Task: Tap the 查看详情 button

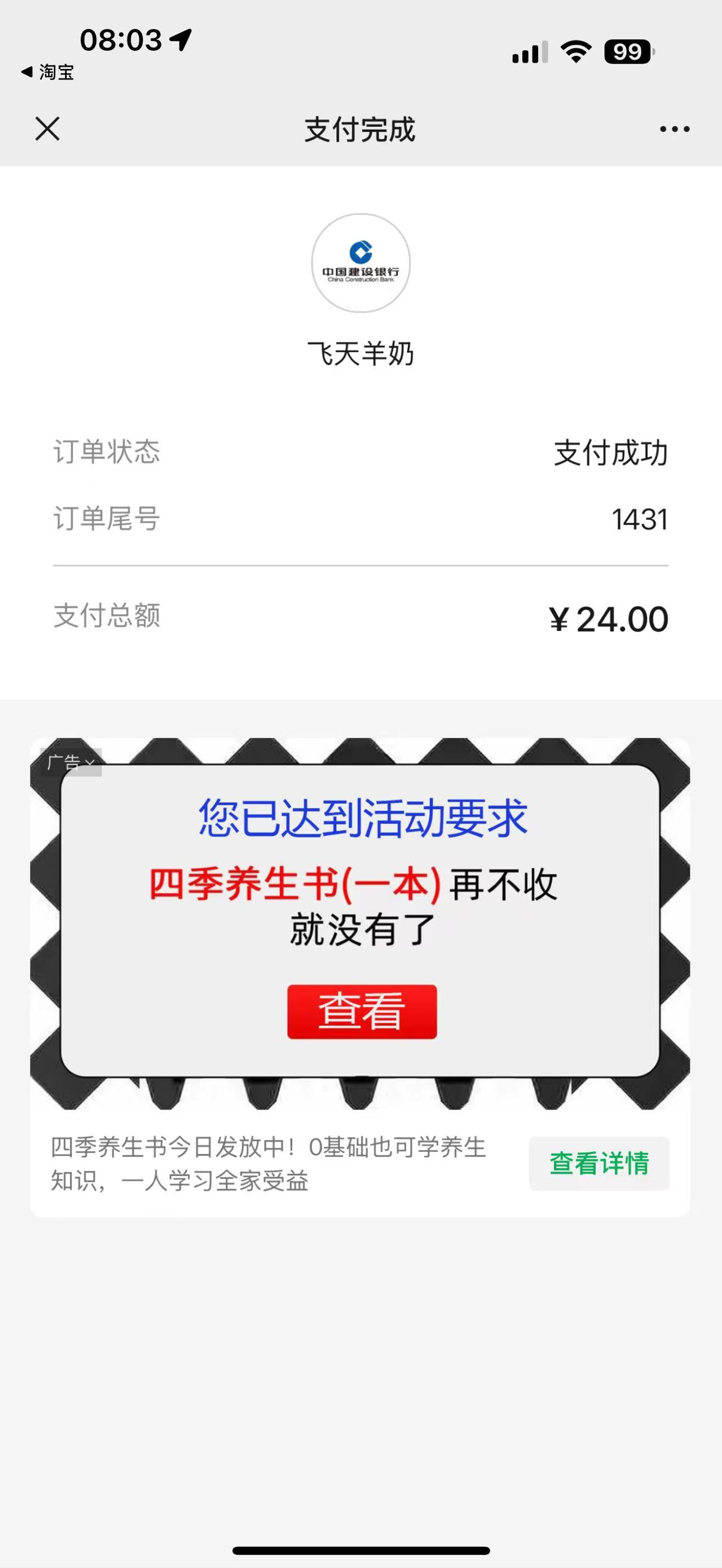Action: [599, 1163]
